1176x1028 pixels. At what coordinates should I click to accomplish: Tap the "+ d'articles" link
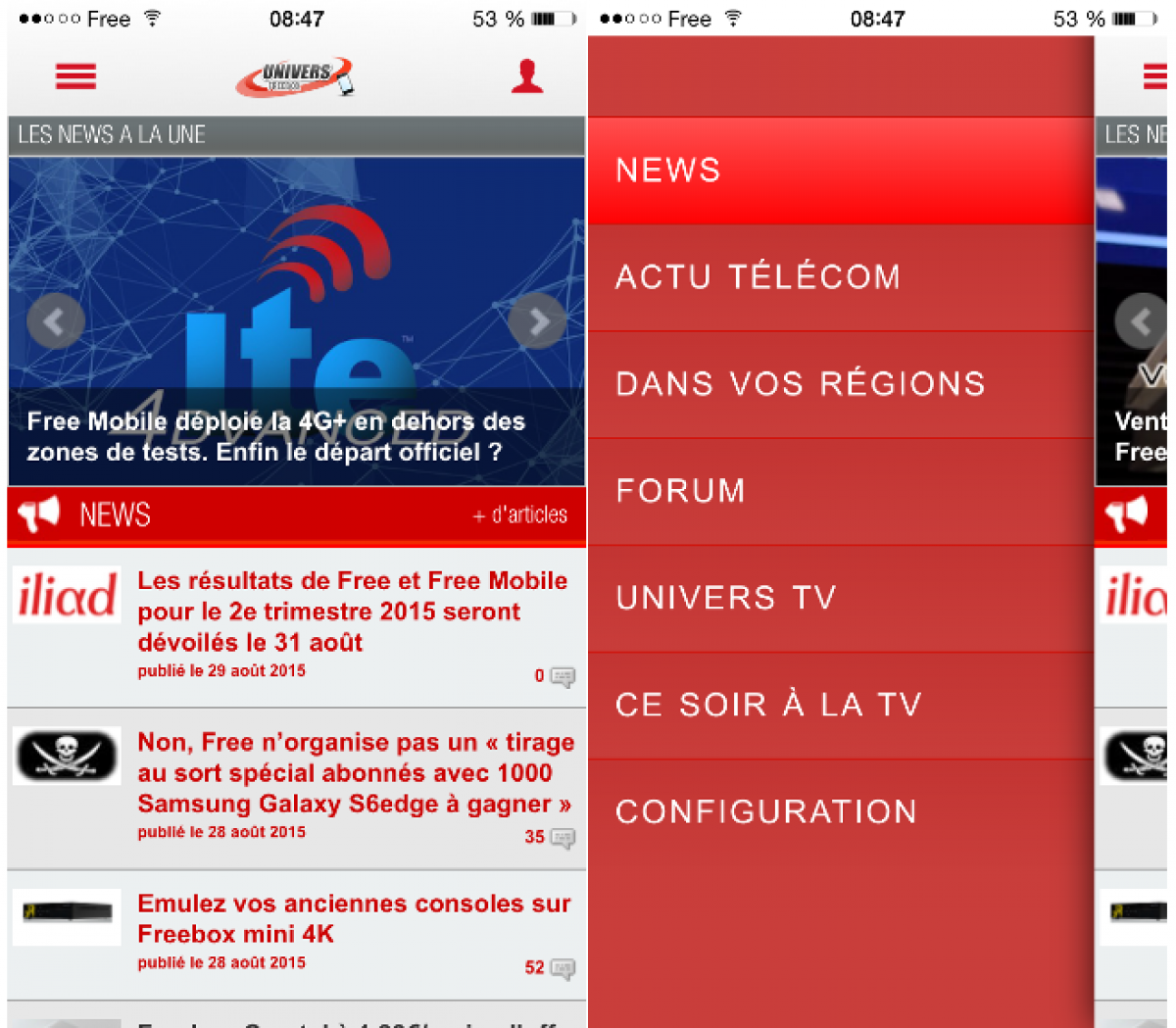(519, 514)
